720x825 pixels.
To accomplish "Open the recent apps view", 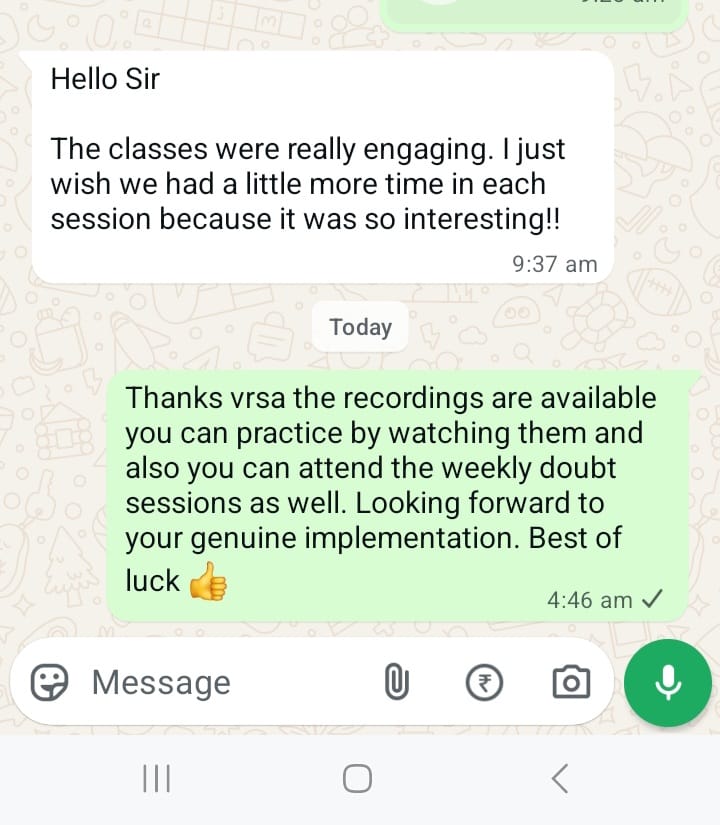I will tap(157, 778).
